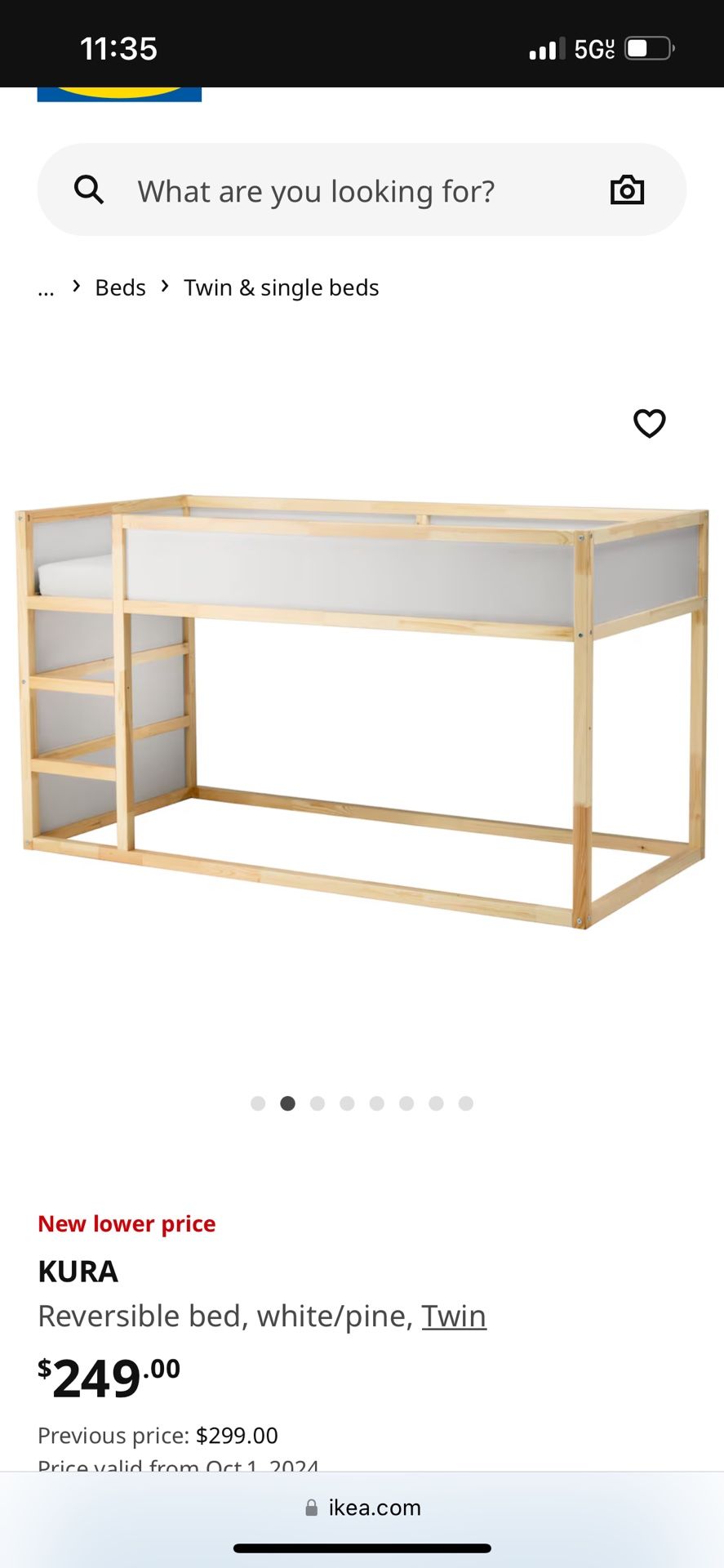
Task: Tap the ellipsis in the breadcrumb trail
Action: pyautogui.click(x=46, y=287)
